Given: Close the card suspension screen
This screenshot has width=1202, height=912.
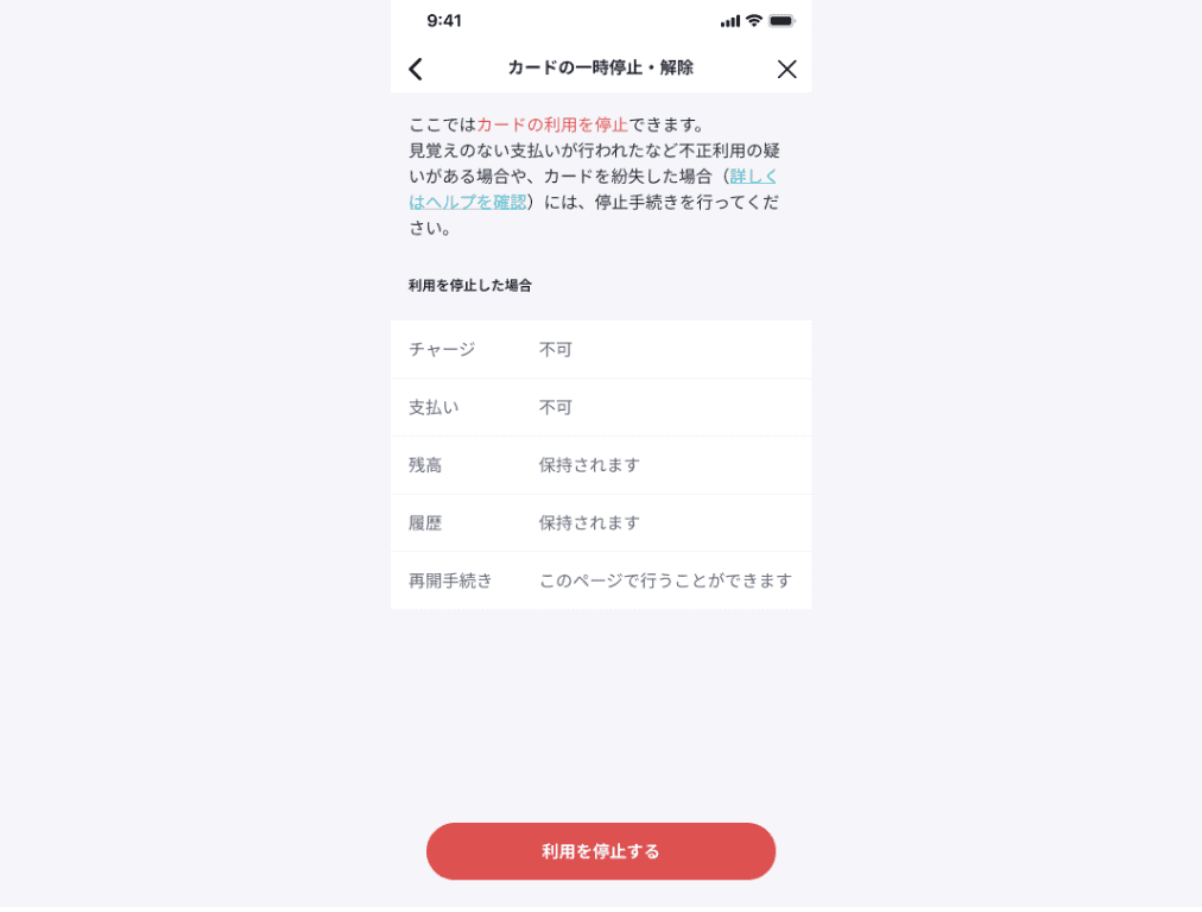Looking at the screenshot, I should click(787, 69).
